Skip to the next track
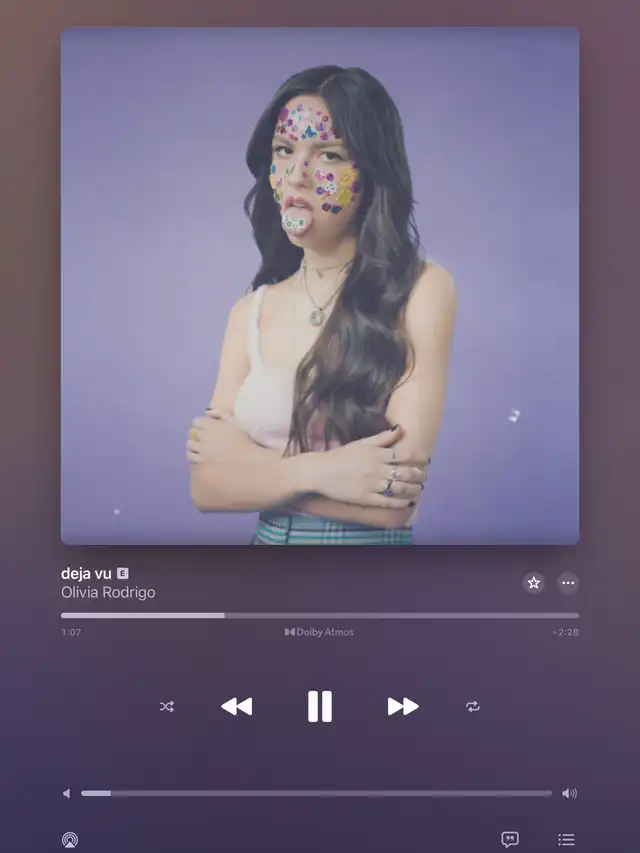Screen dimensions: 640x853 (x=403, y=706)
